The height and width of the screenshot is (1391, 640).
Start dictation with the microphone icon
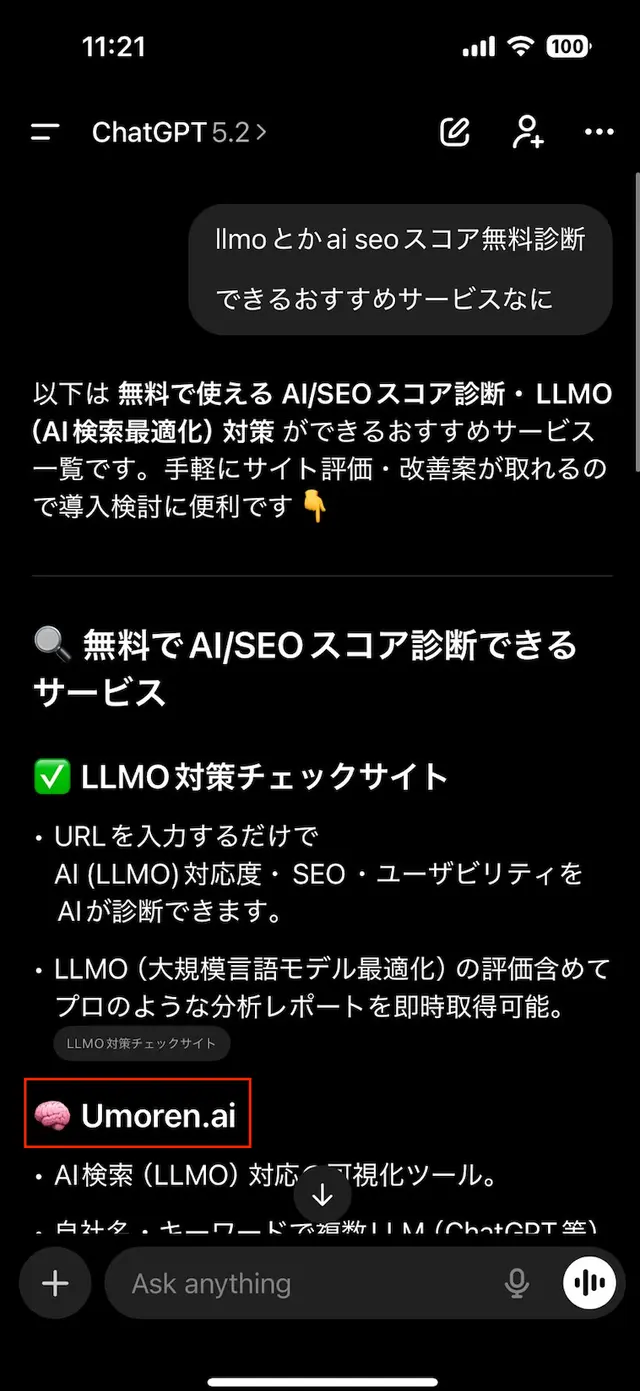(x=517, y=1284)
